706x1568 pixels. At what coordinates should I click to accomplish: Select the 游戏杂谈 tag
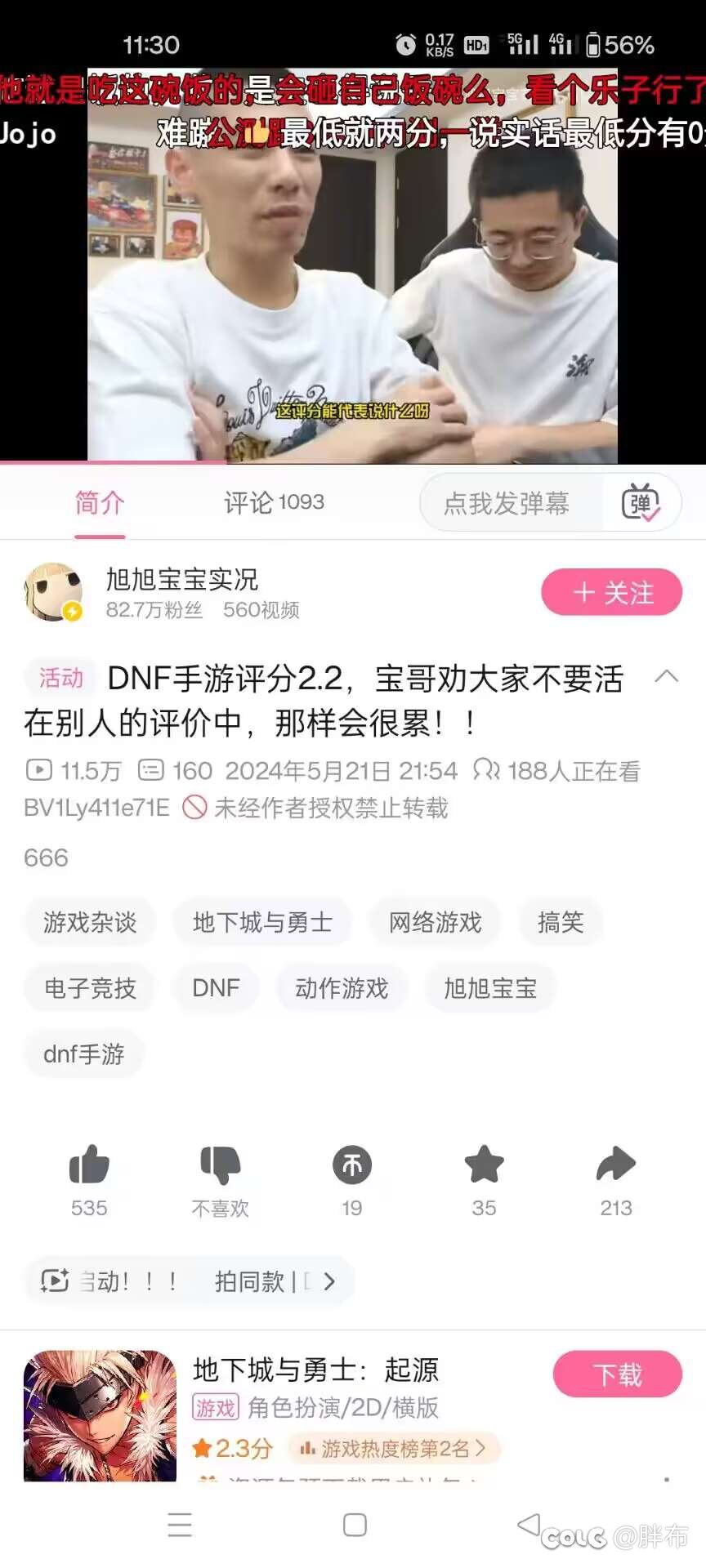pos(90,922)
